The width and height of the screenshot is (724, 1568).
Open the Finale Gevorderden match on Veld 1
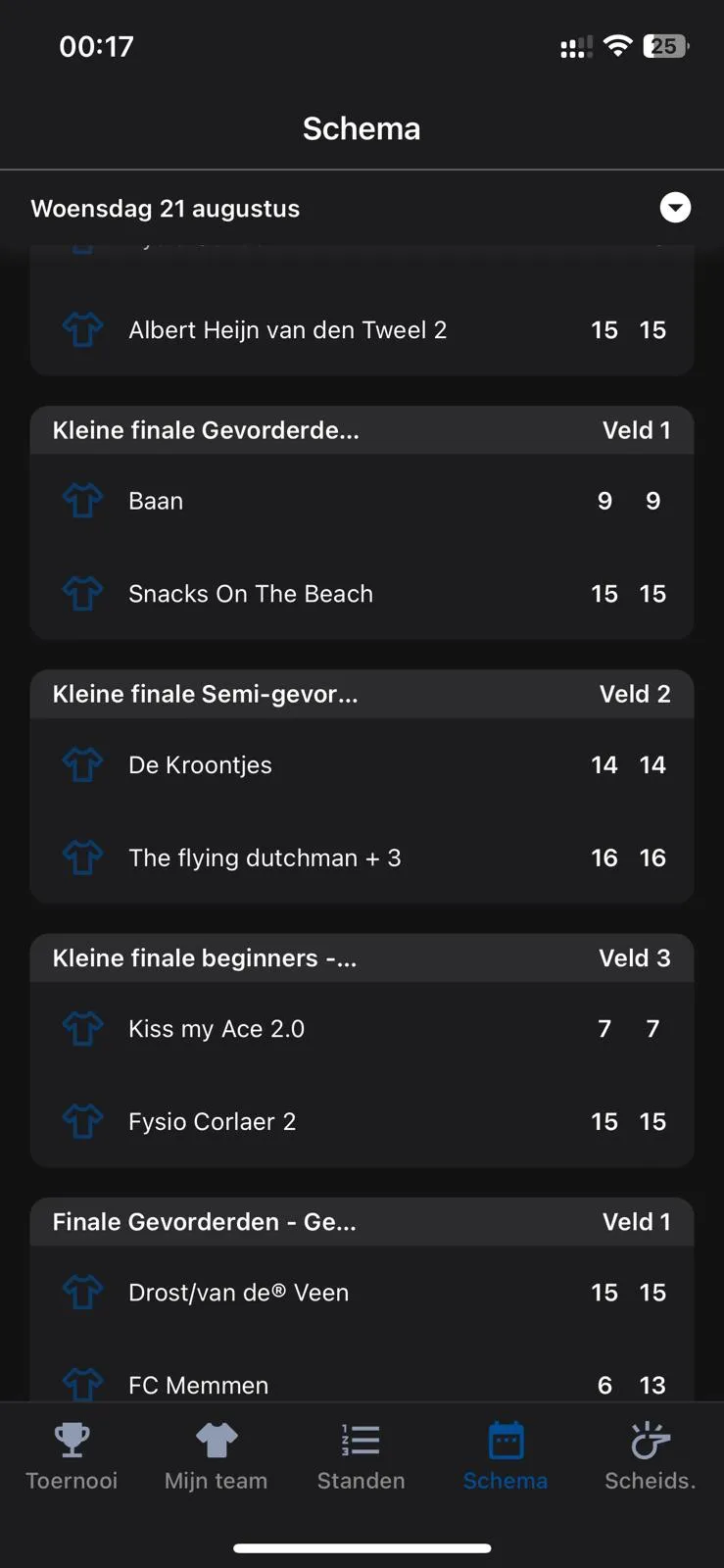362,1299
